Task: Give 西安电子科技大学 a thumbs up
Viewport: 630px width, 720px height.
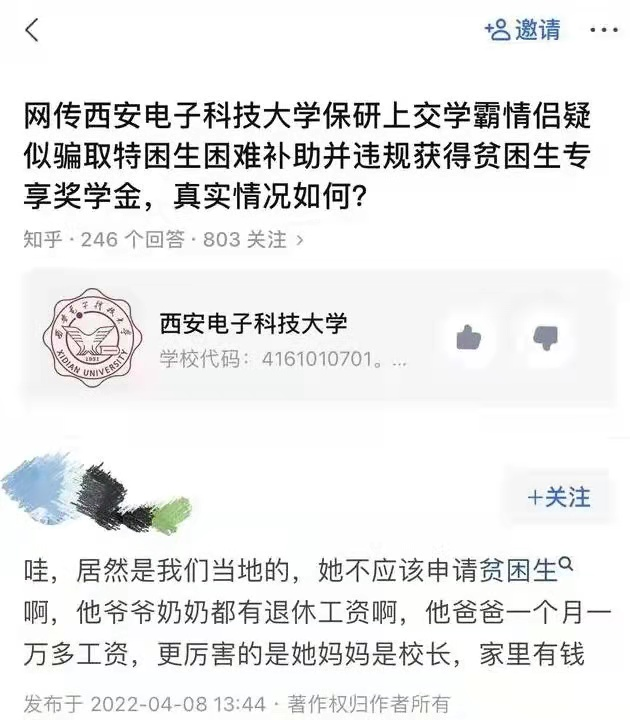Action: 469,338
